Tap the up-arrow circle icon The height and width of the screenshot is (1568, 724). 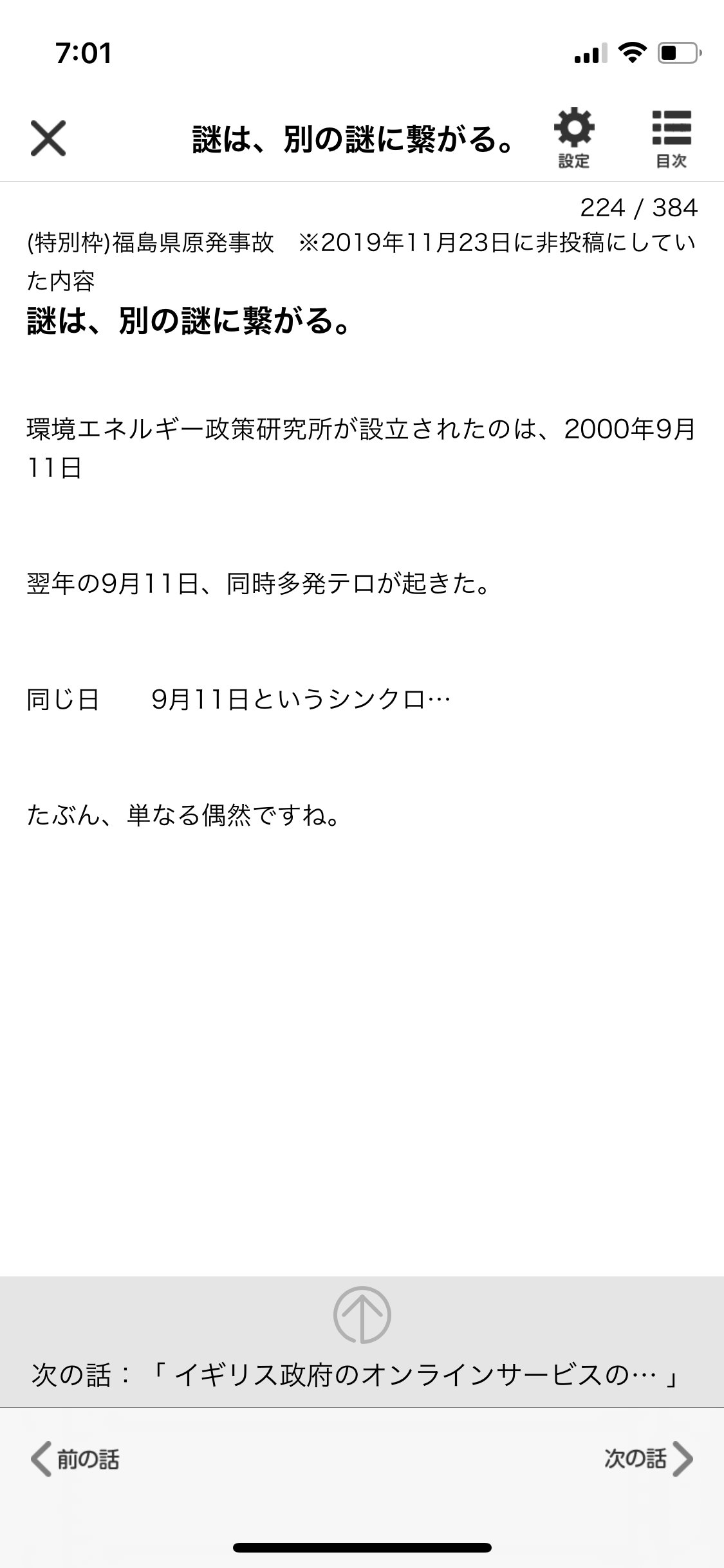pyautogui.click(x=362, y=1314)
